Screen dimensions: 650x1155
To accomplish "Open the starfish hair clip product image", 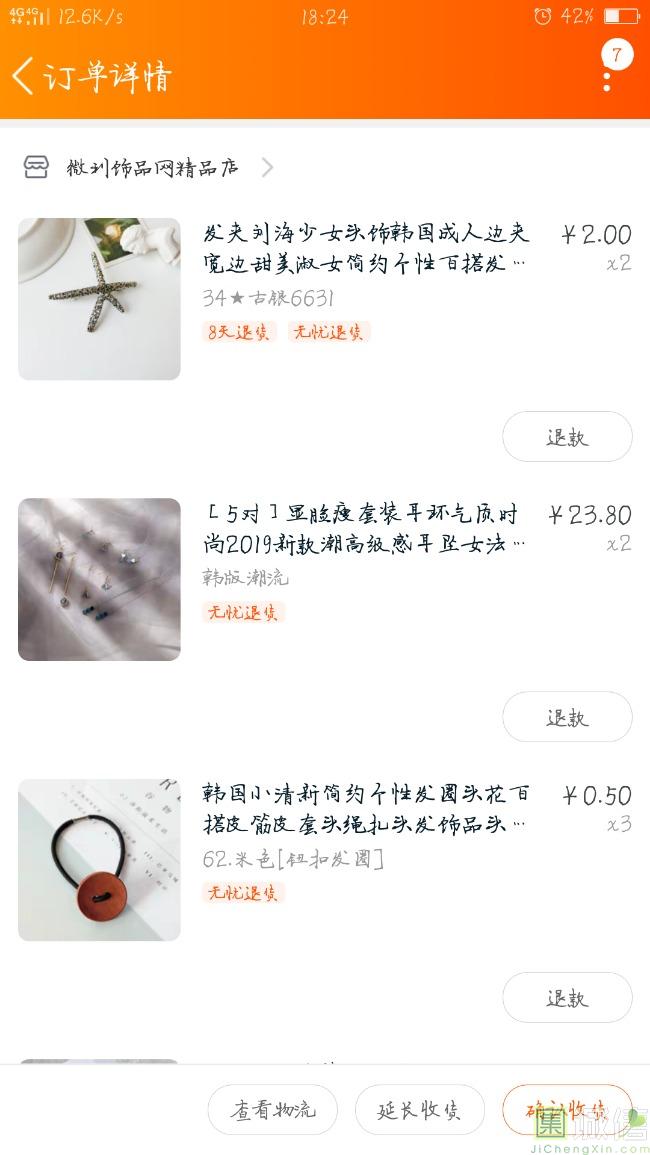I will click(99, 299).
